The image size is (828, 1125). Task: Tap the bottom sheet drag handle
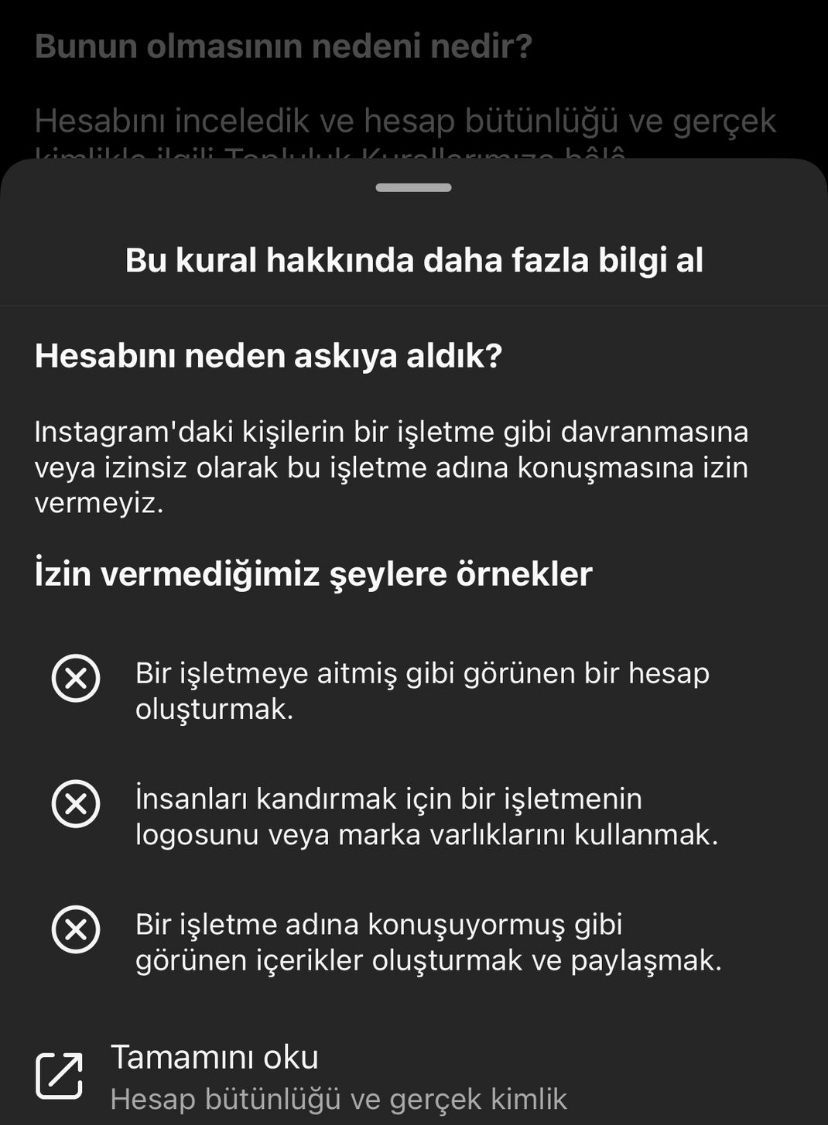[x=413, y=188]
